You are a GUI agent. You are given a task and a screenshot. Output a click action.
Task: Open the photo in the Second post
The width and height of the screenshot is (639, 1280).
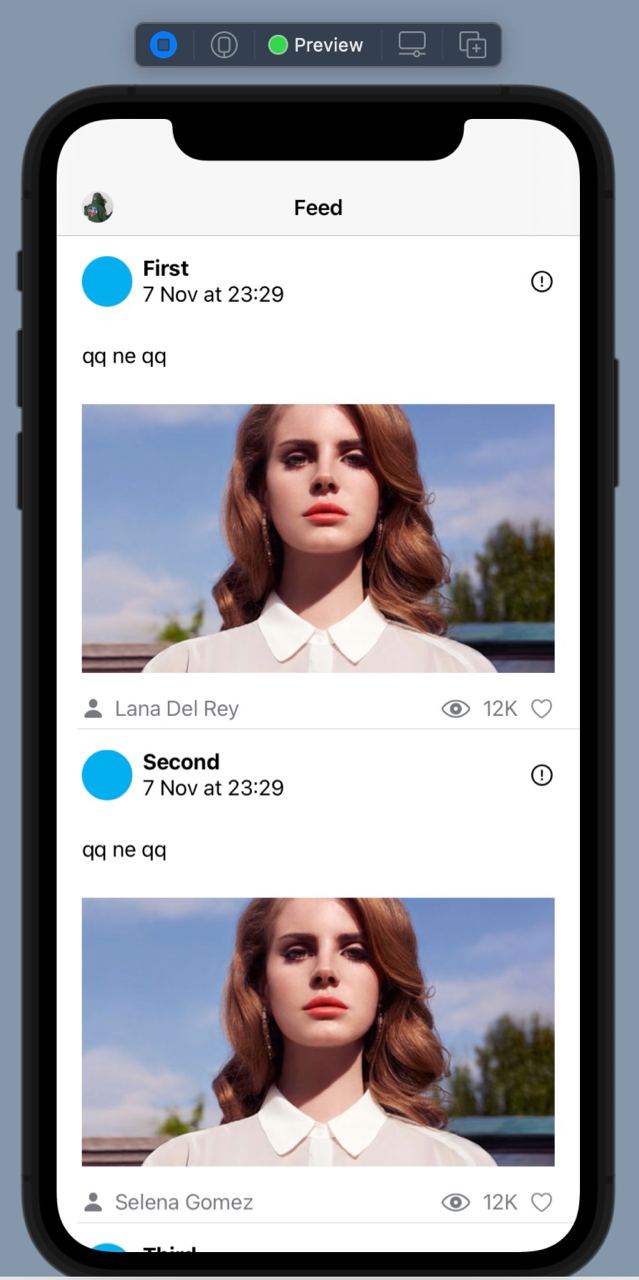pos(318,1031)
